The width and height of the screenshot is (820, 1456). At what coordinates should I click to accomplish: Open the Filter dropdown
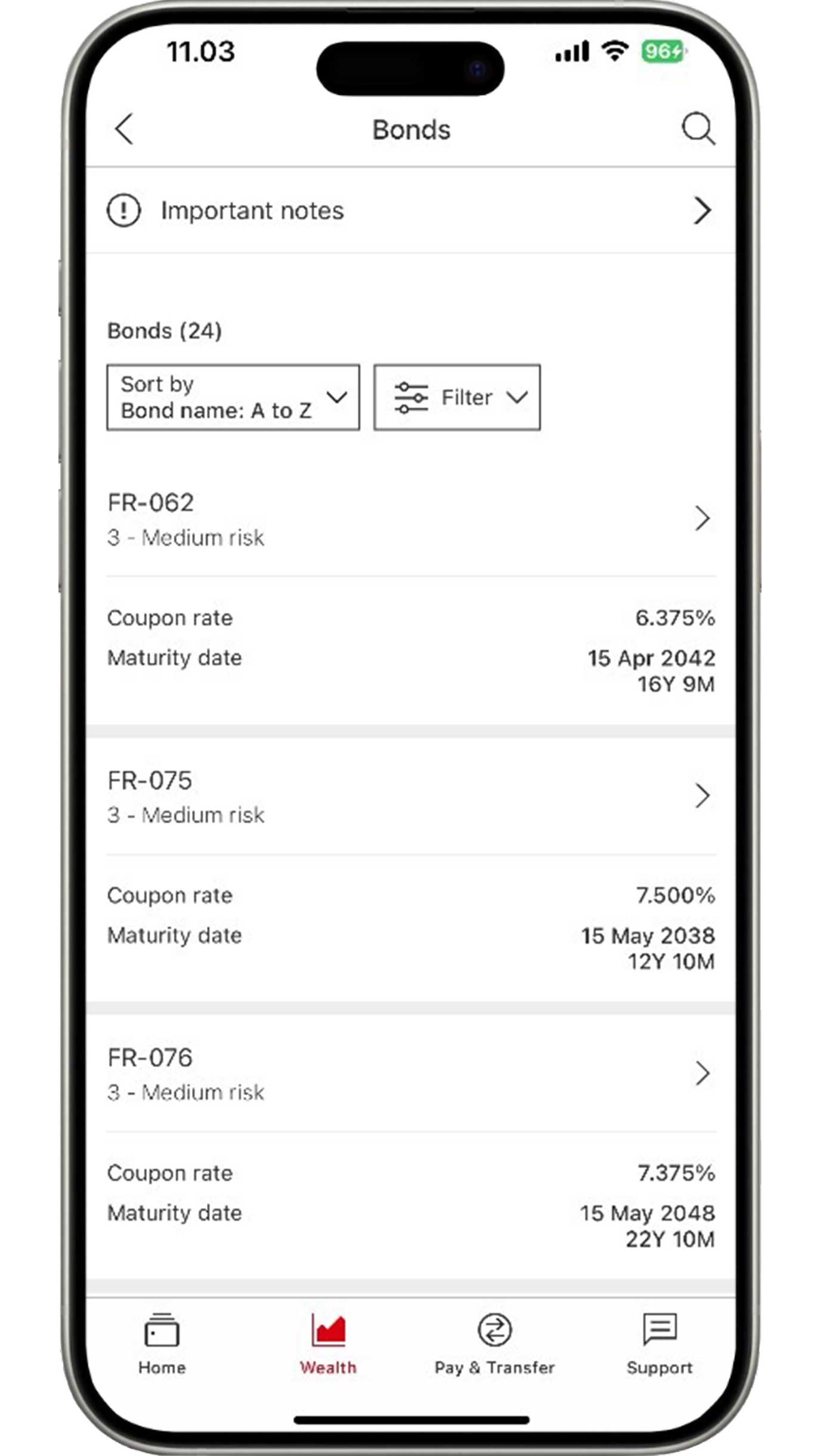[457, 397]
